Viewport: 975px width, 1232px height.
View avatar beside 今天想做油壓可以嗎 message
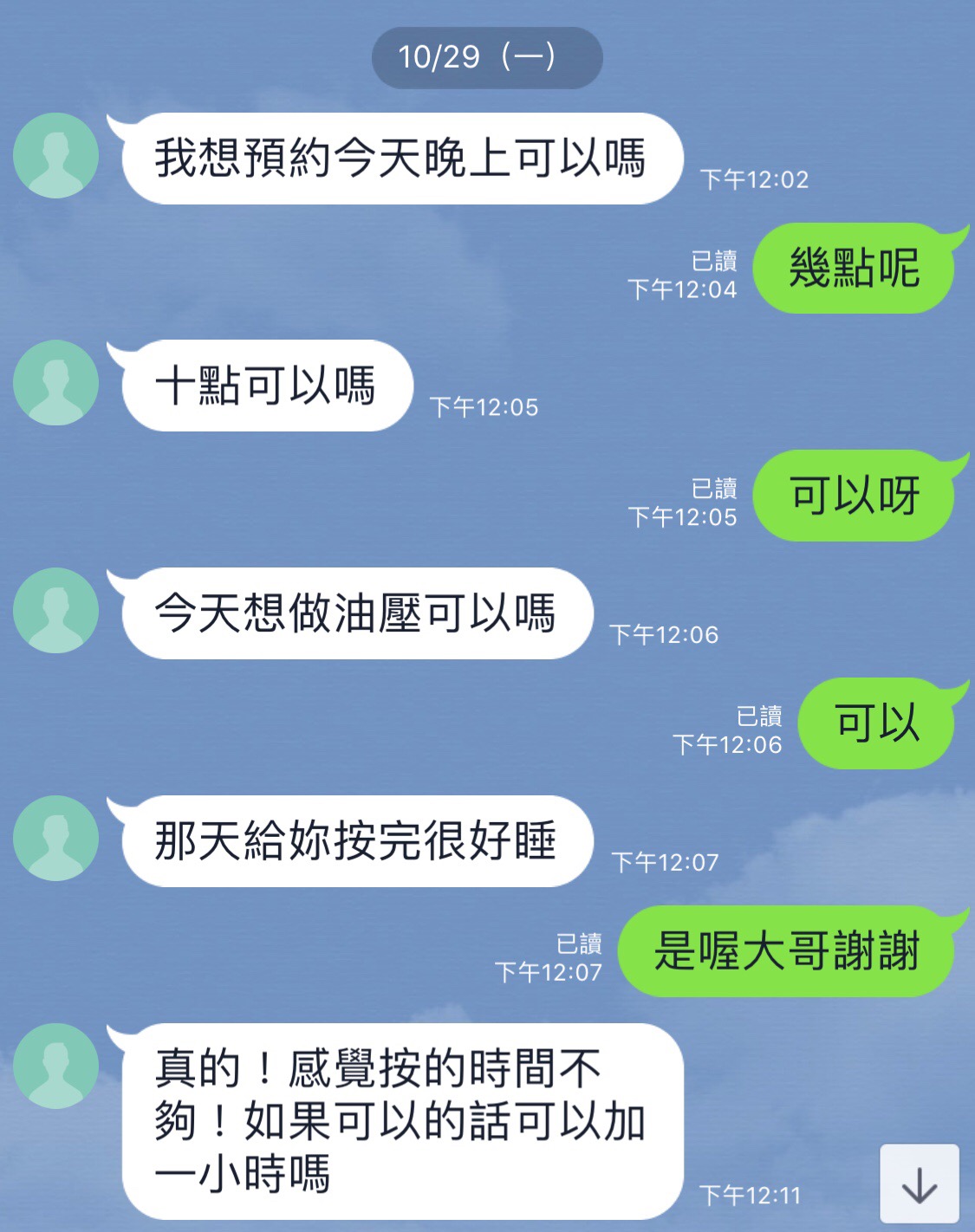click(55, 611)
